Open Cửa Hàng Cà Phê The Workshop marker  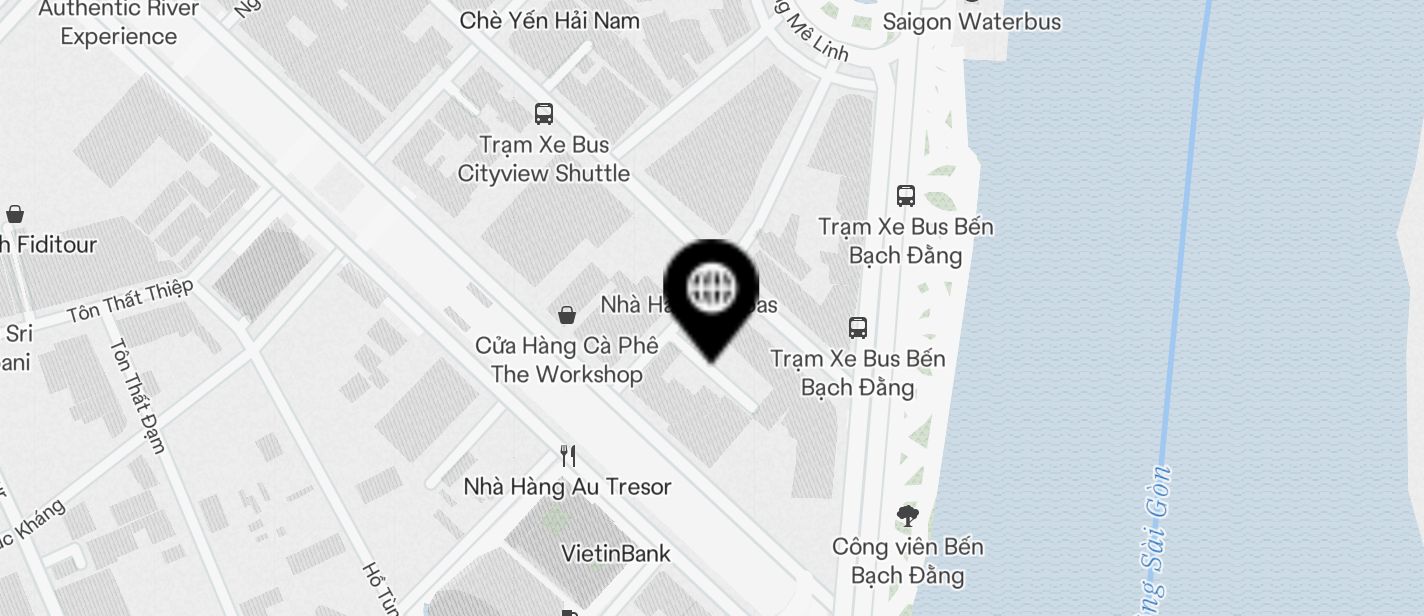point(567,316)
